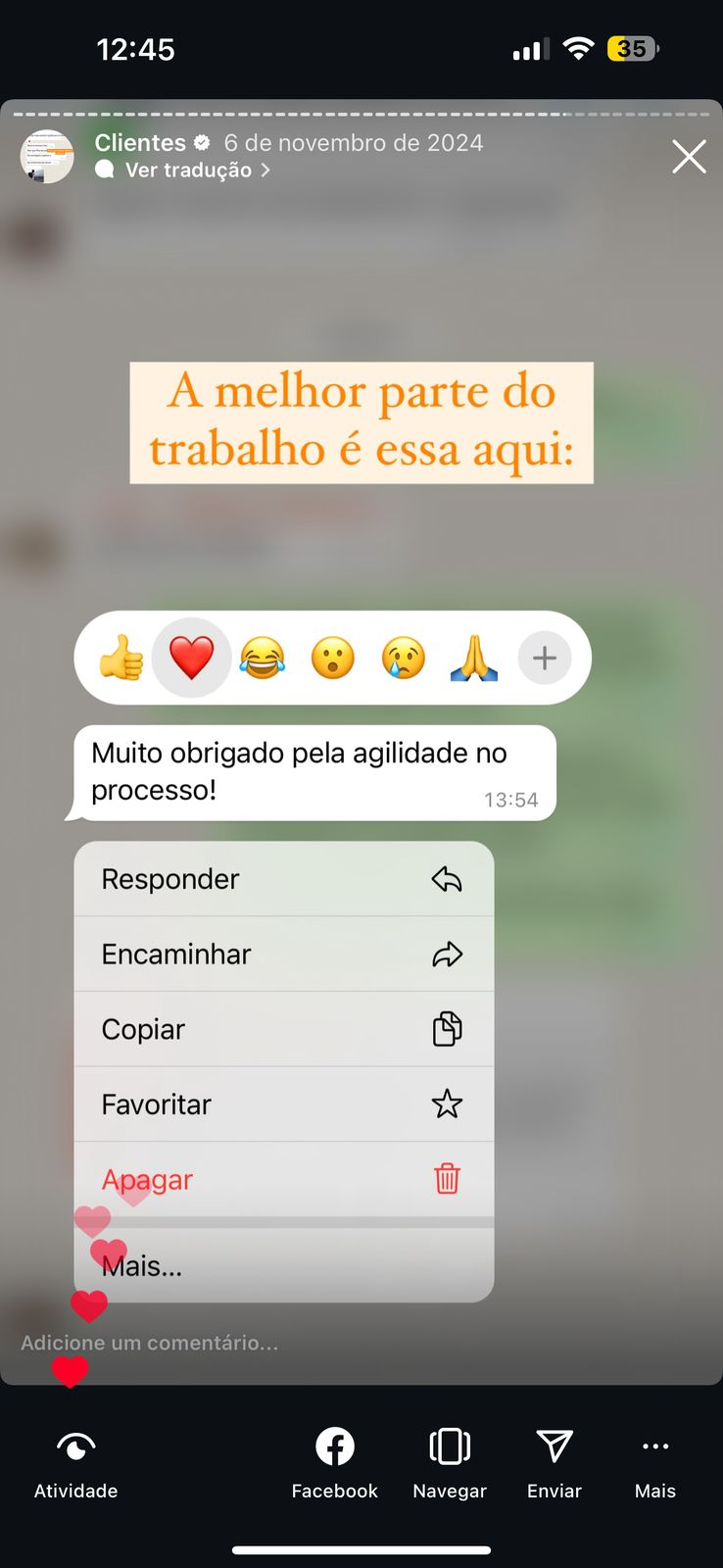Focus the Adicione um comentário field

[x=150, y=1343]
